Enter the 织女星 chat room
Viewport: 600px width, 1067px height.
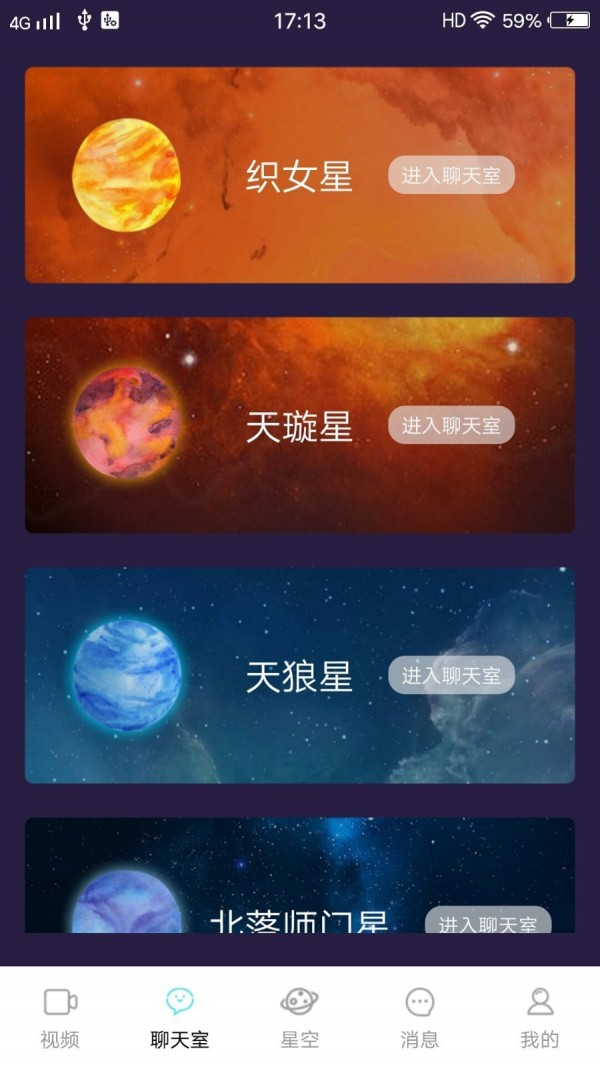click(x=451, y=176)
